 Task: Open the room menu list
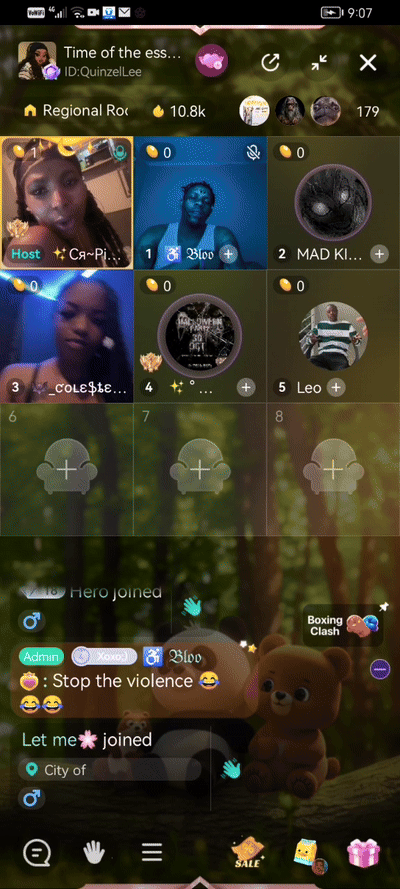click(151, 852)
